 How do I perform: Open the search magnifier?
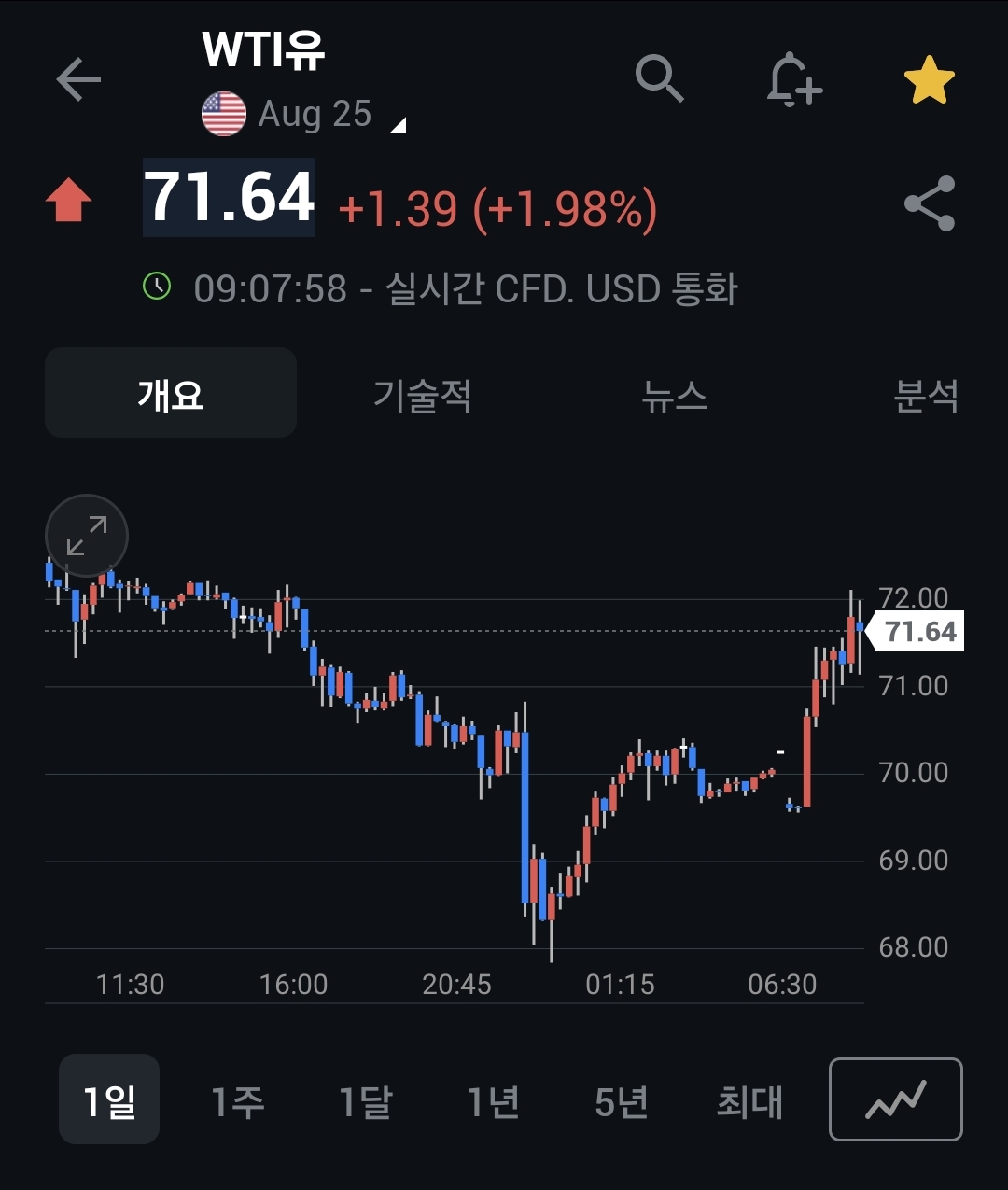pyautogui.click(x=659, y=78)
